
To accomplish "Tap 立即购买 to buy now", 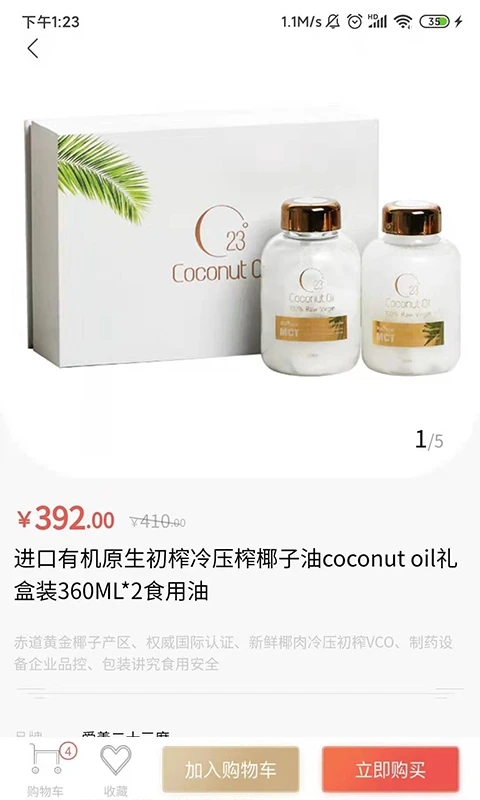I will [390, 769].
